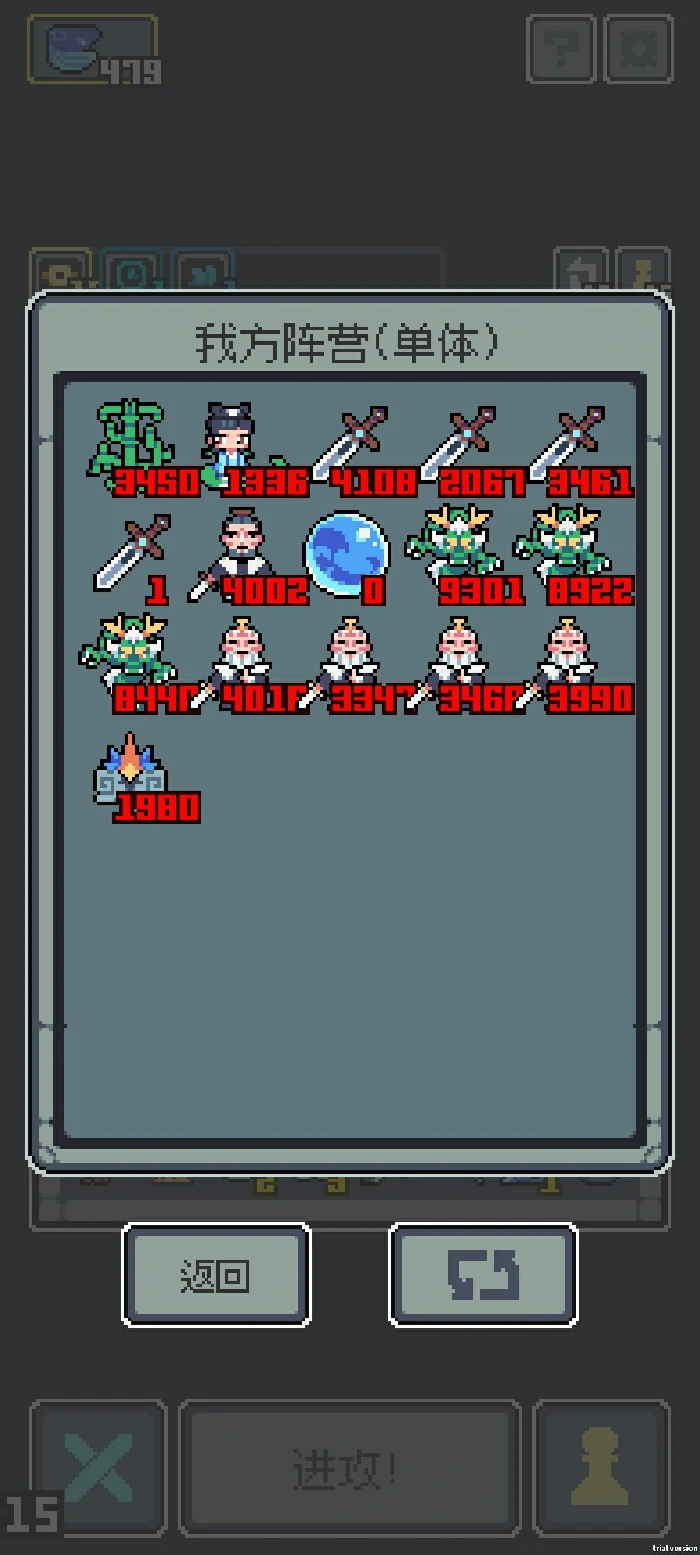
Task: Select the flame brazier unit labeled 1980
Action: point(135,775)
